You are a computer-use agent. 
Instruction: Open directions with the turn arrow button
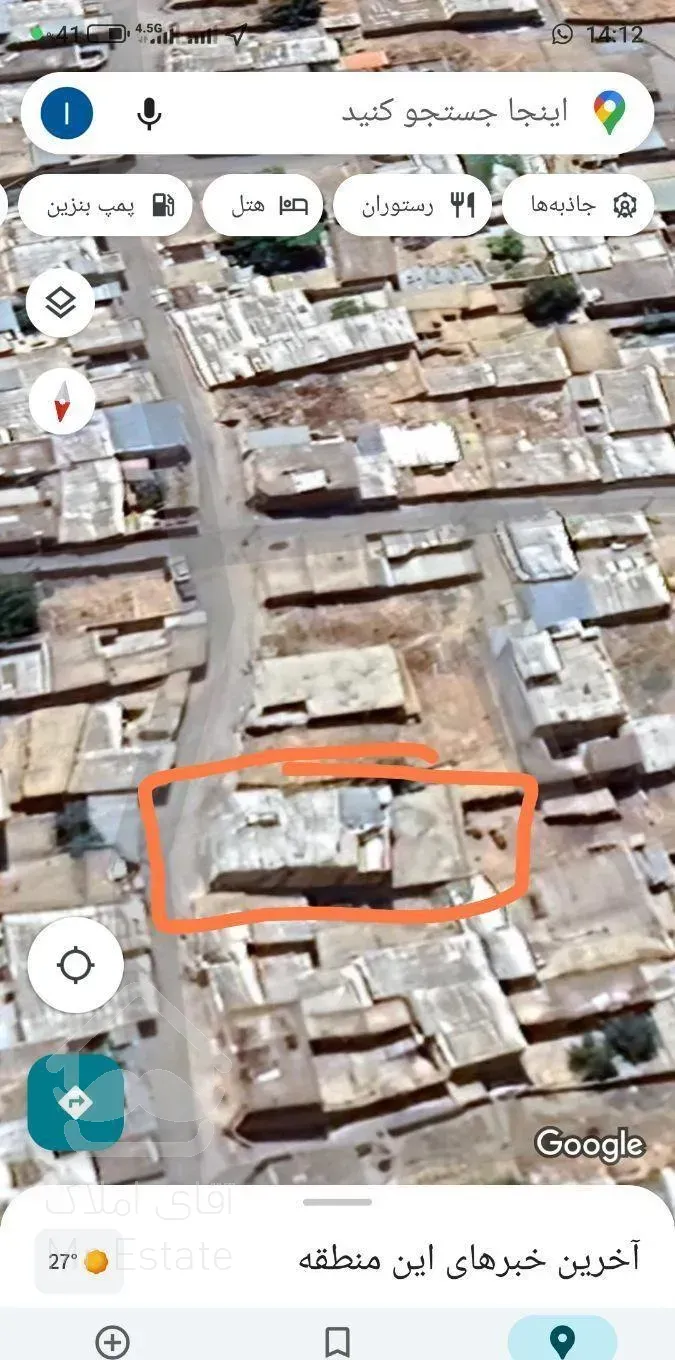[x=76, y=1102]
